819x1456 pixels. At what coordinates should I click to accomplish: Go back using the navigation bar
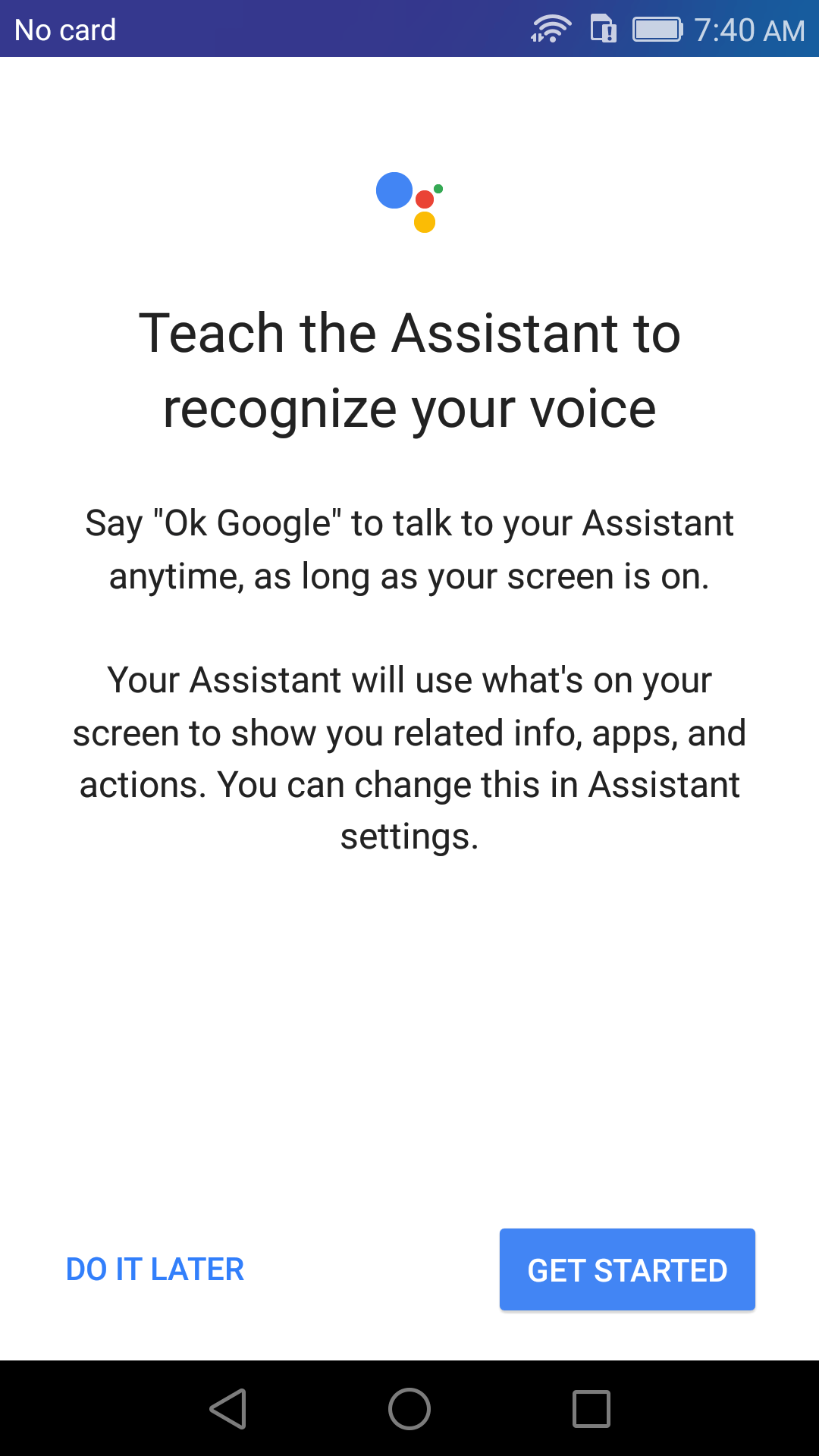227,1409
